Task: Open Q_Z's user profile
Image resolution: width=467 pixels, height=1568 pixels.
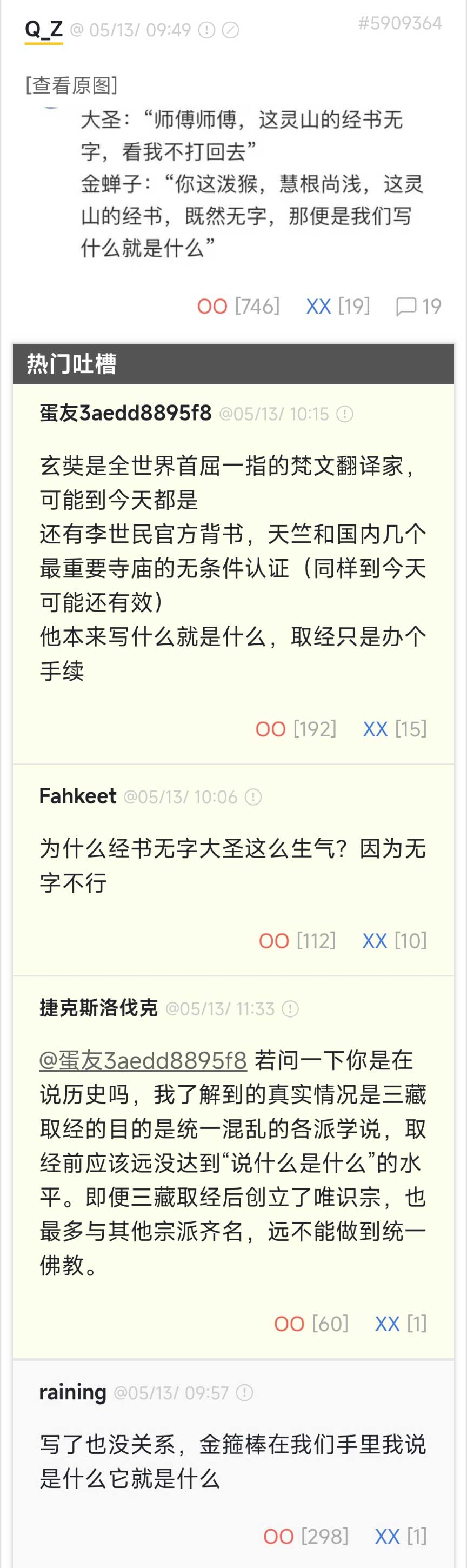Action: pyautogui.click(x=43, y=29)
